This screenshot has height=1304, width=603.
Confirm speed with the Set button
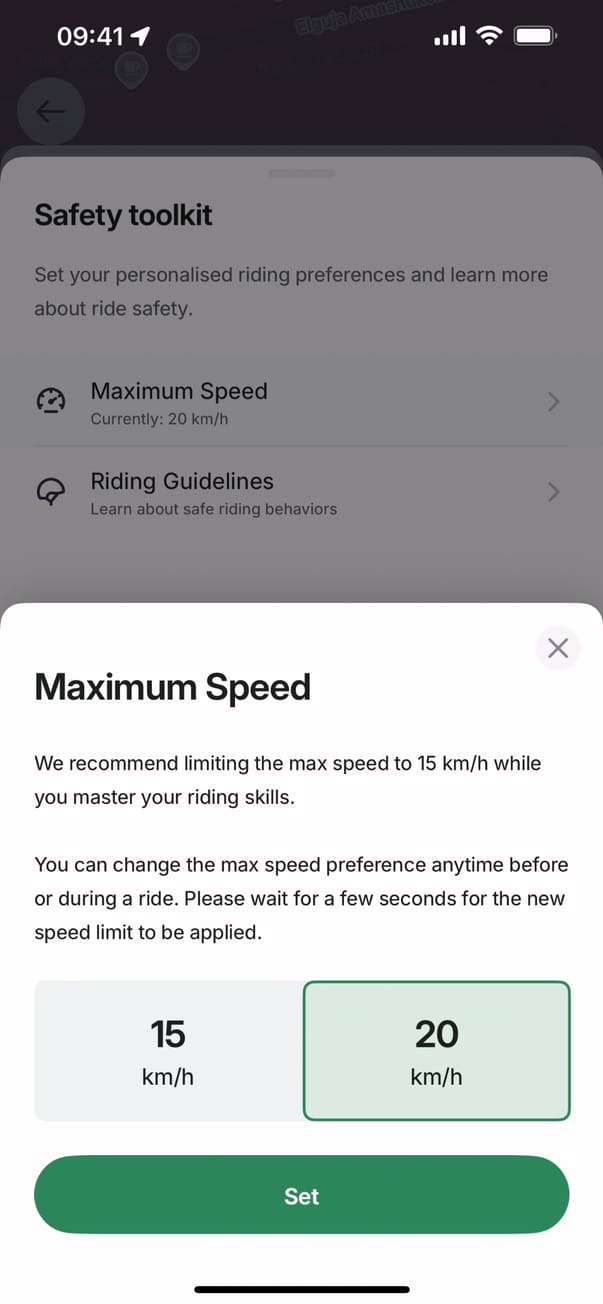[x=301, y=1196]
